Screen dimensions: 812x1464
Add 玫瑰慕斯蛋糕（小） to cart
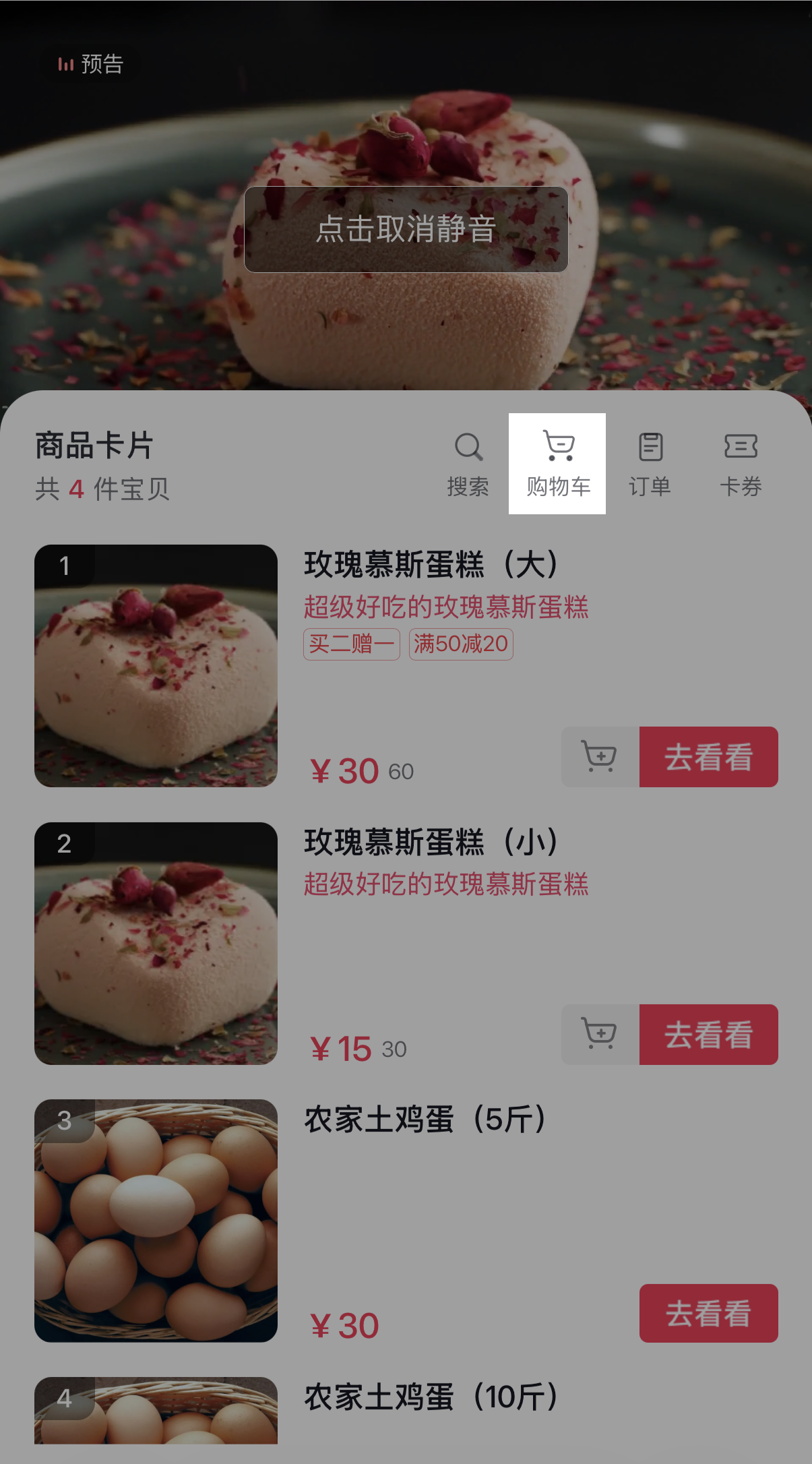pyautogui.click(x=600, y=1035)
